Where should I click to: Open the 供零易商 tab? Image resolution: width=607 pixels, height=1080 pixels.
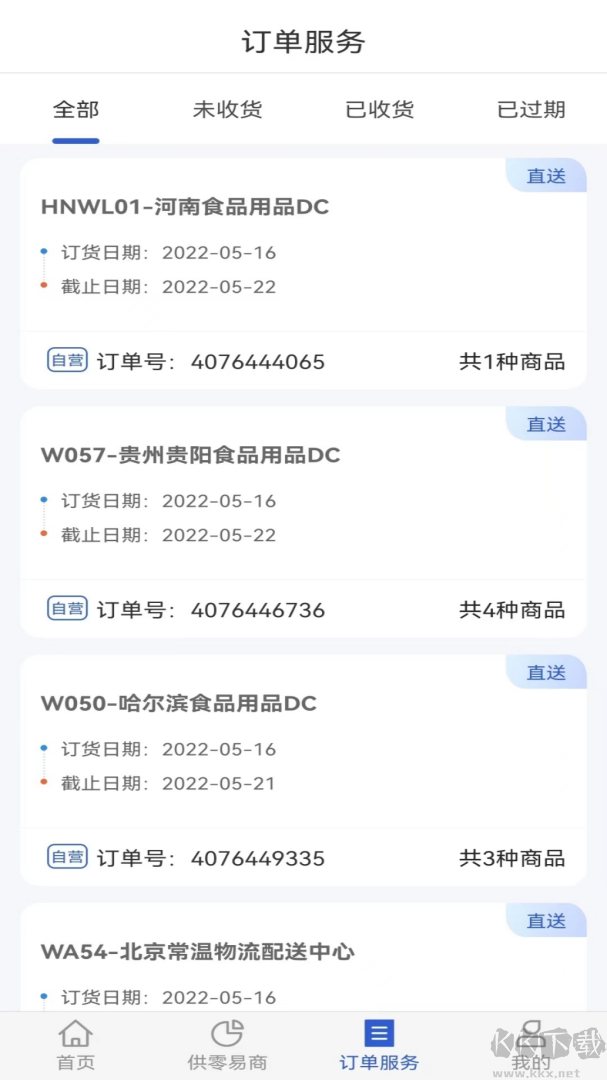(227, 1045)
